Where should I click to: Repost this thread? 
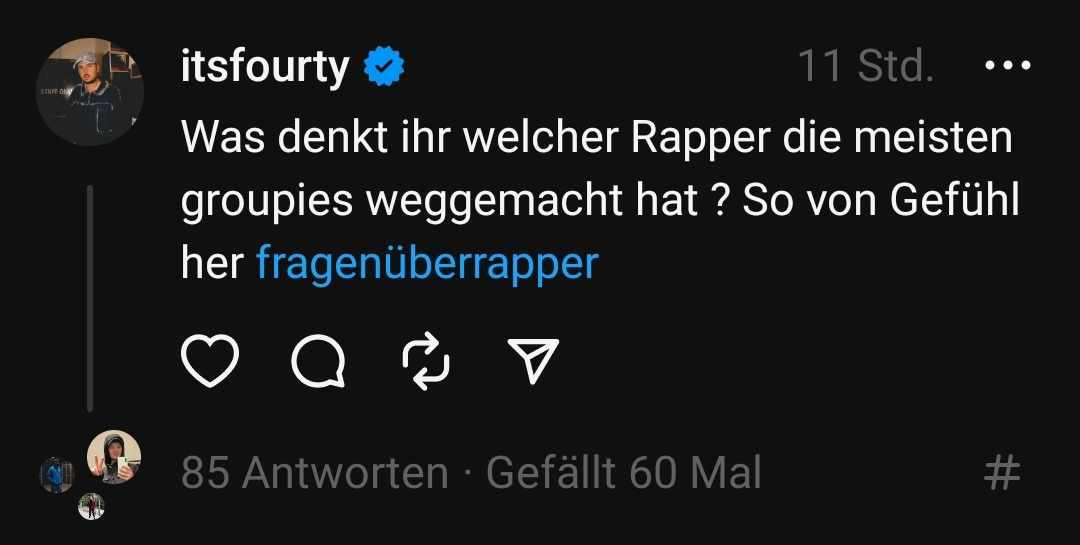tap(425, 360)
